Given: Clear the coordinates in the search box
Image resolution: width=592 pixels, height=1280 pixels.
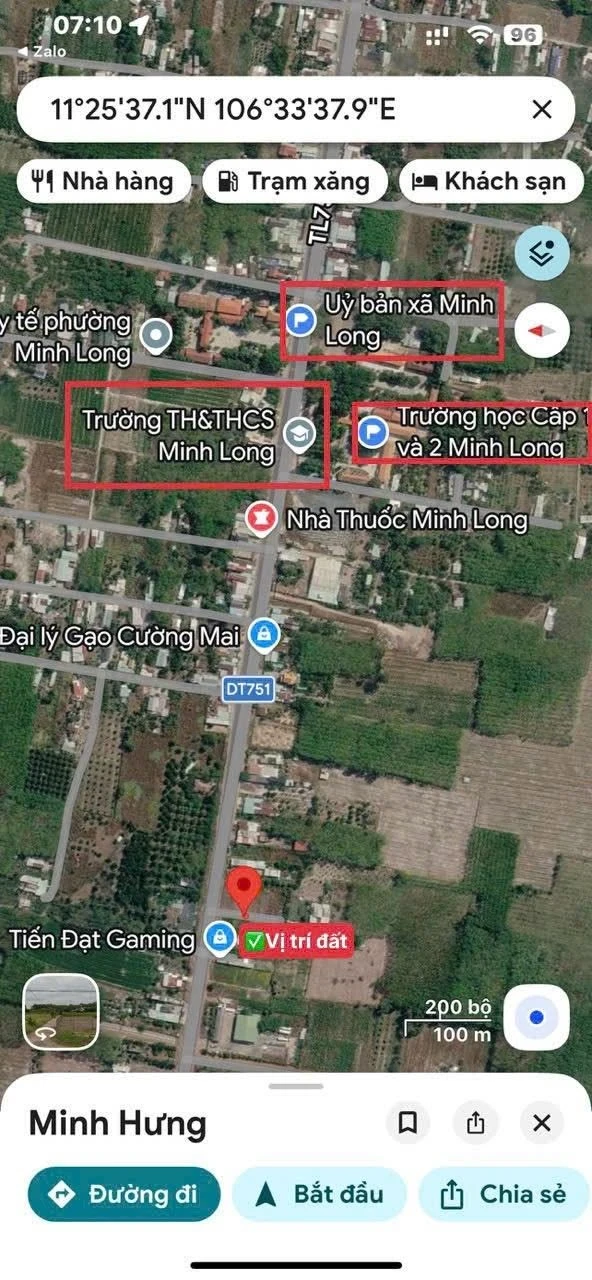Looking at the screenshot, I should click(x=541, y=109).
